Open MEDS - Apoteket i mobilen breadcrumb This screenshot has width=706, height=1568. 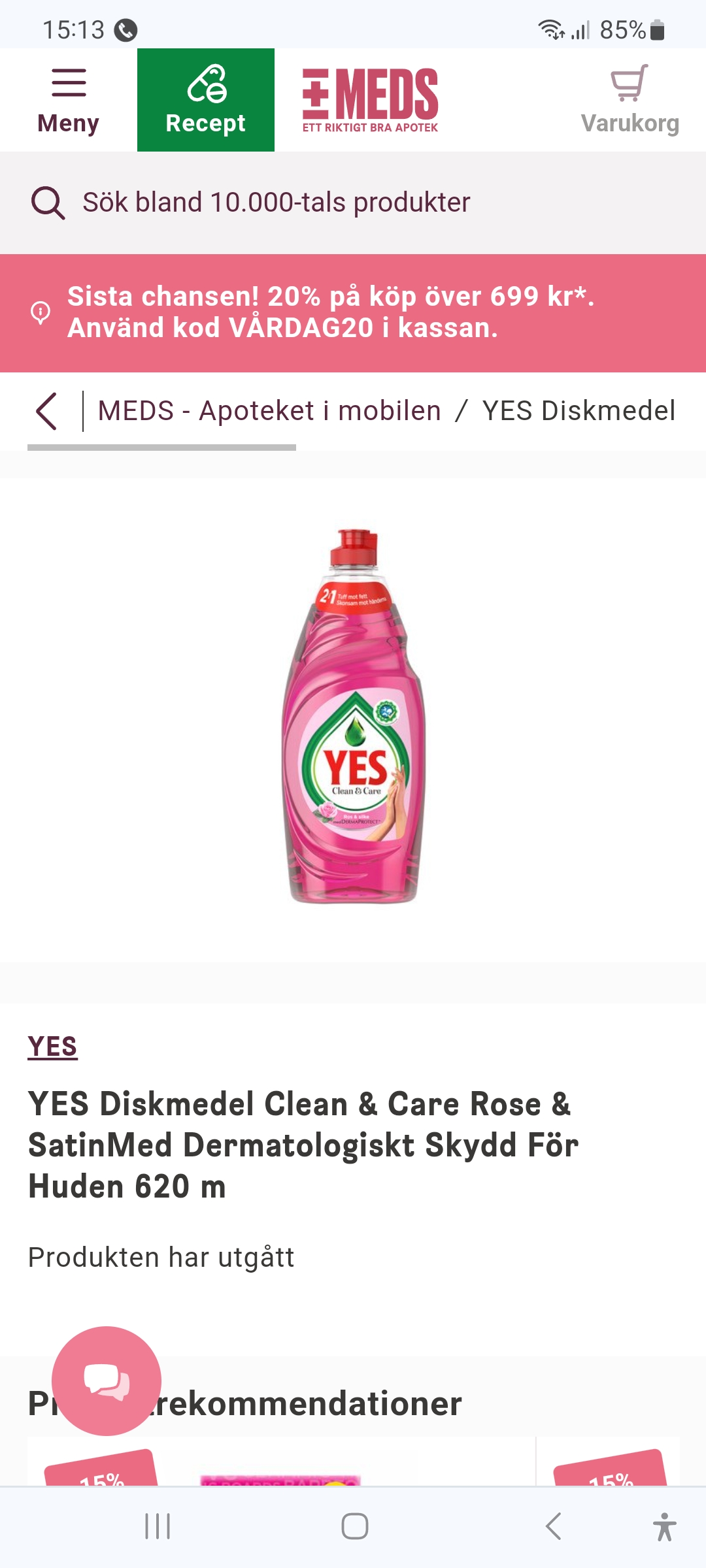coord(269,411)
